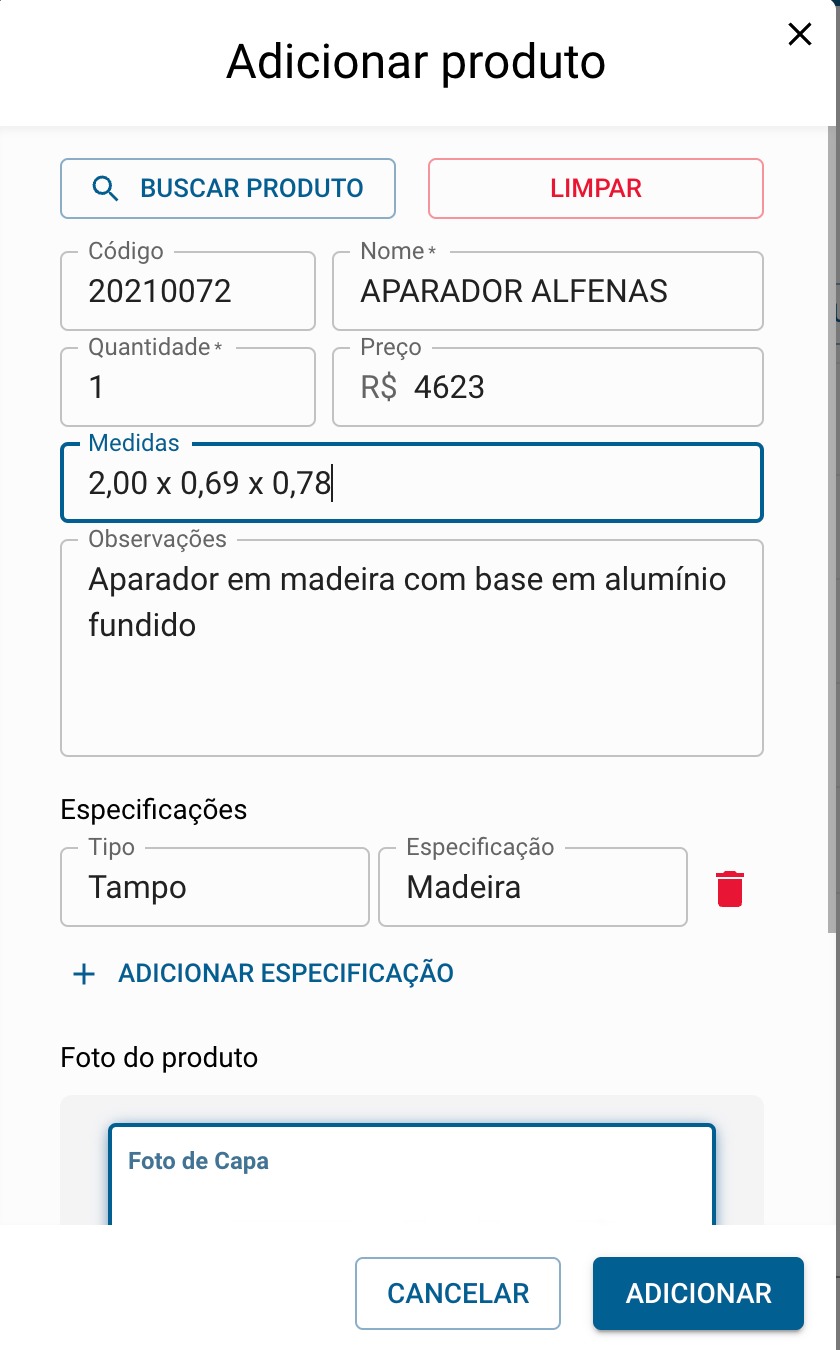The image size is (840, 1350).
Task: Select the Quantidade field
Action: (188, 387)
